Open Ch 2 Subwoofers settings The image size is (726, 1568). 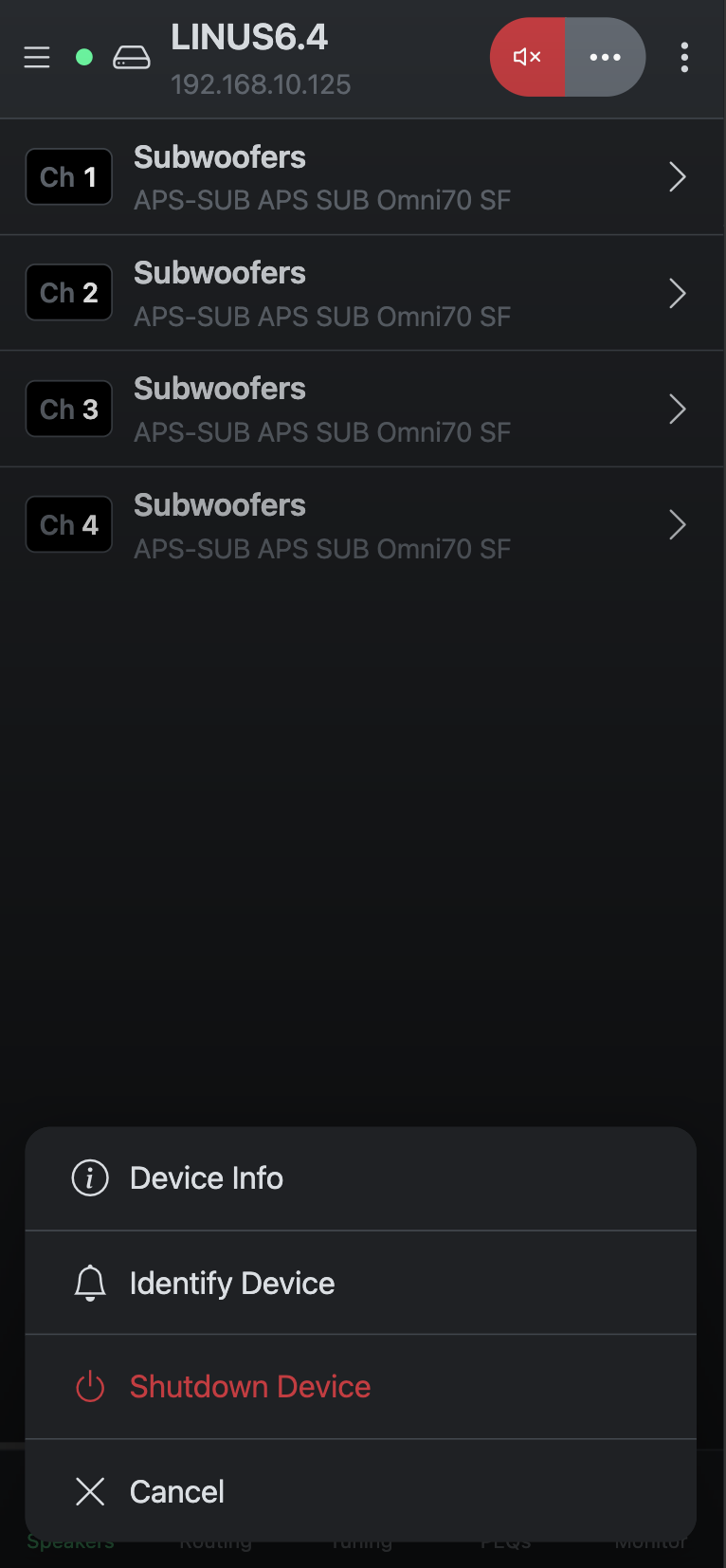(x=362, y=293)
